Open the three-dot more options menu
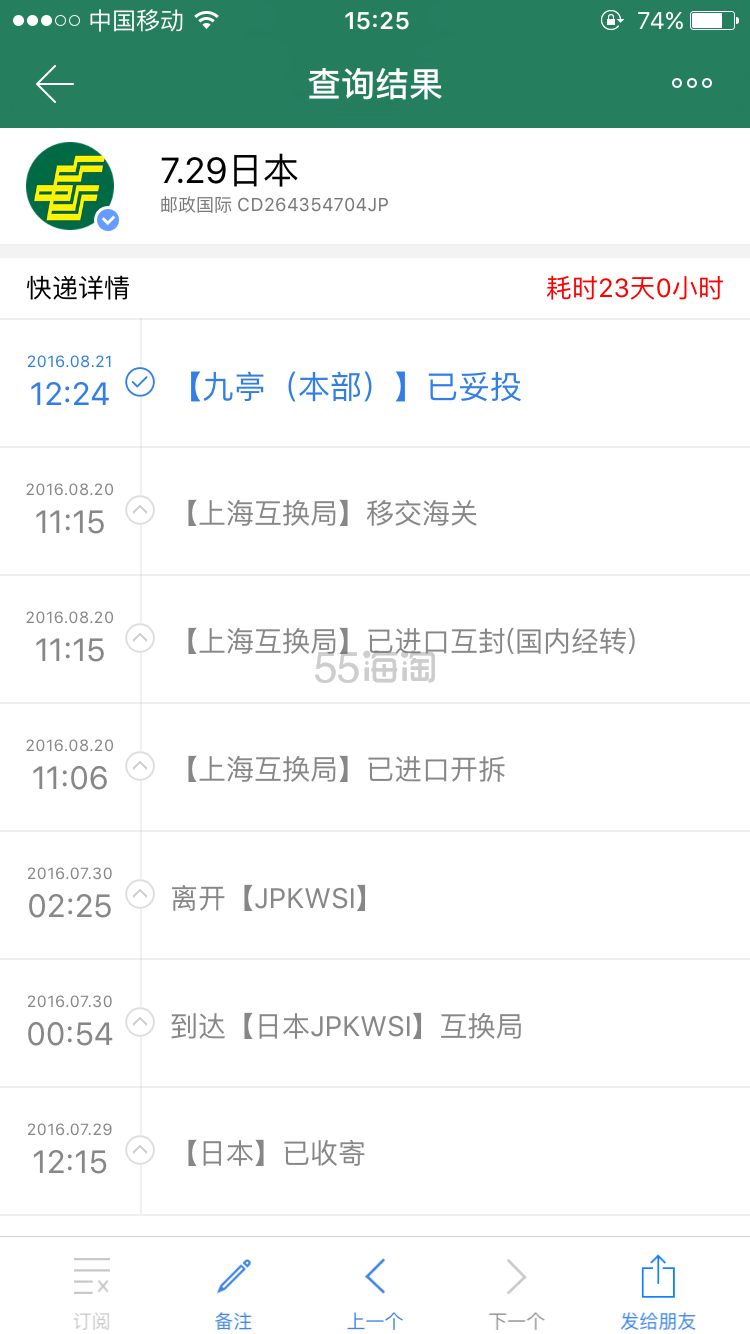This screenshot has height=1334, width=750. pyautogui.click(x=692, y=84)
